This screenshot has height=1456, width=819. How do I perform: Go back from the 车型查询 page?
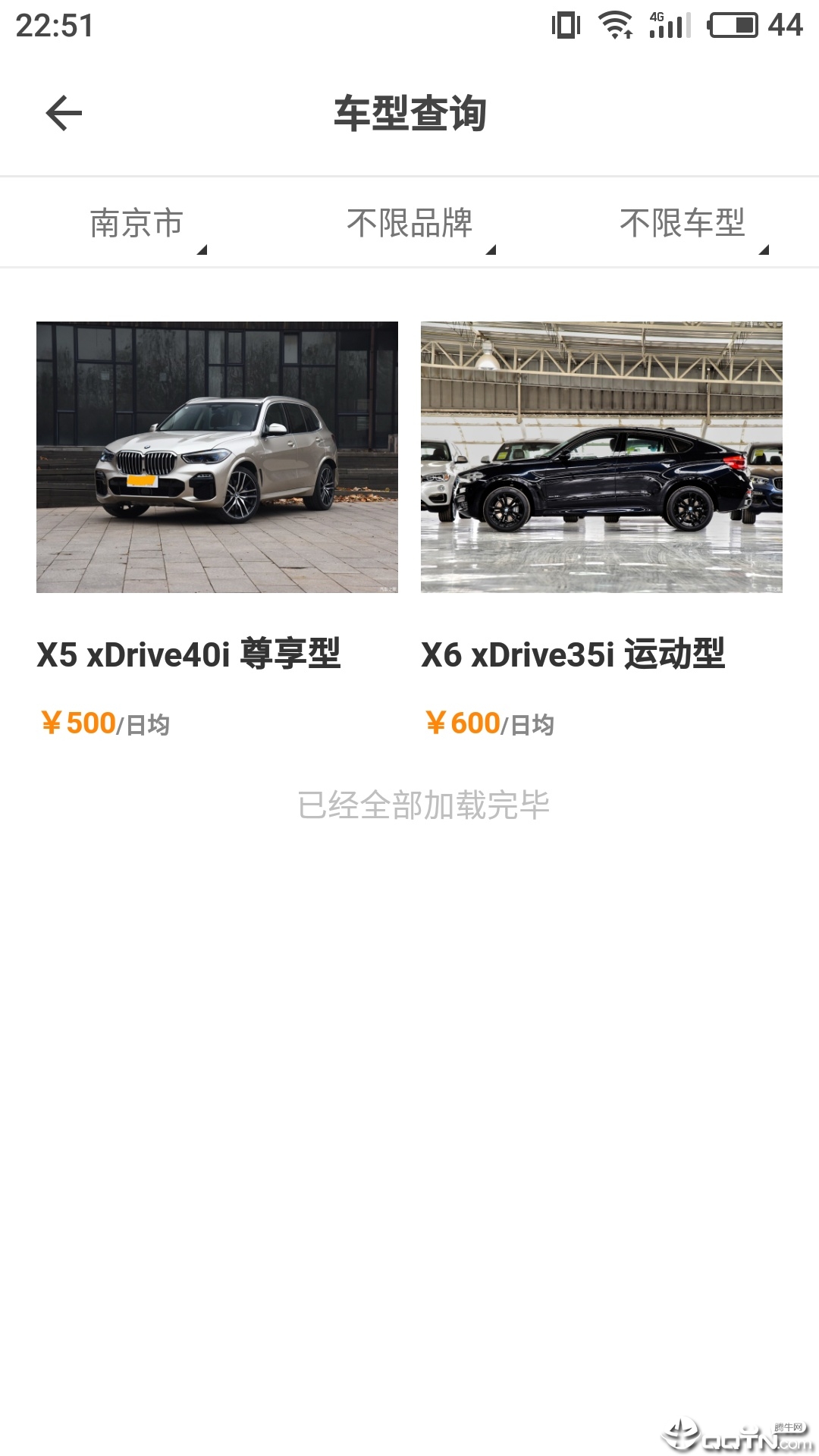click(x=64, y=114)
